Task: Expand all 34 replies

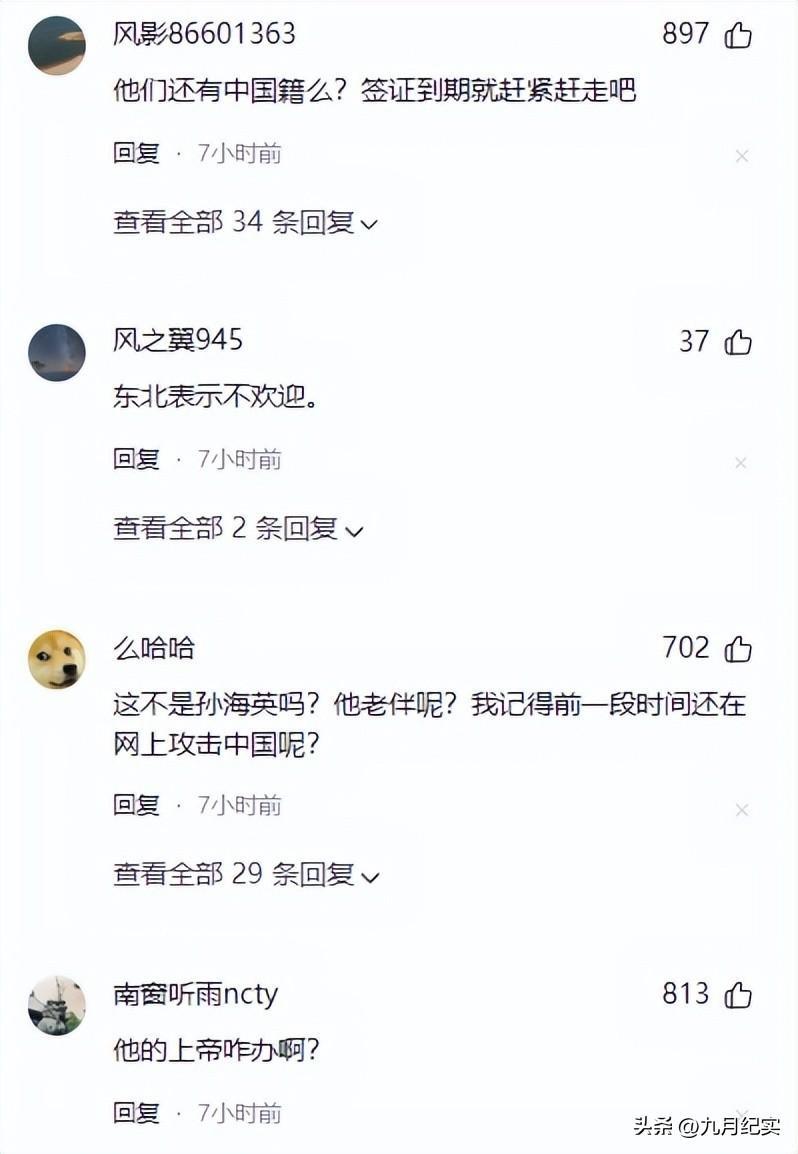Action: click(245, 222)
